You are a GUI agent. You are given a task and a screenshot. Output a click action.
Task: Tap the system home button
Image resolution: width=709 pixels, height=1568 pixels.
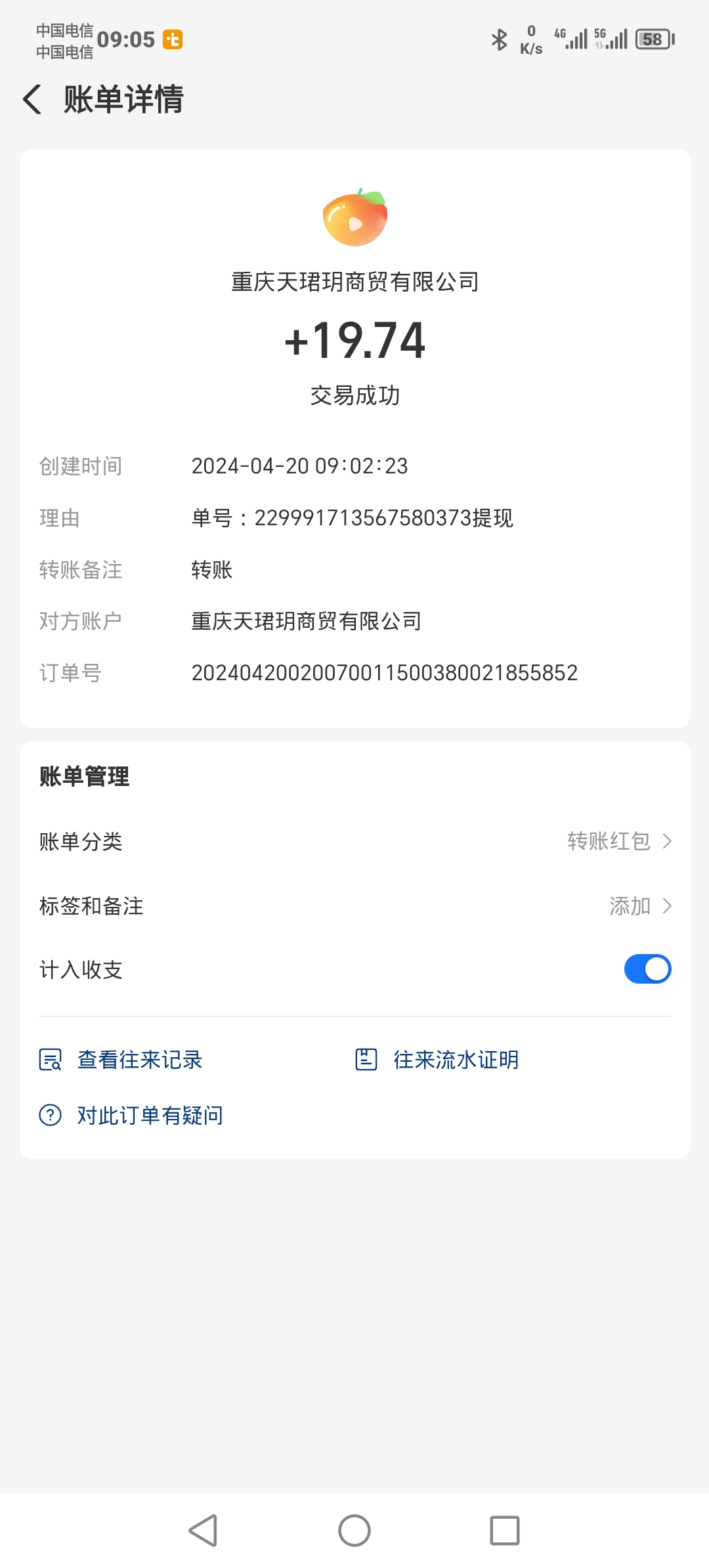tap(354, 1531)
